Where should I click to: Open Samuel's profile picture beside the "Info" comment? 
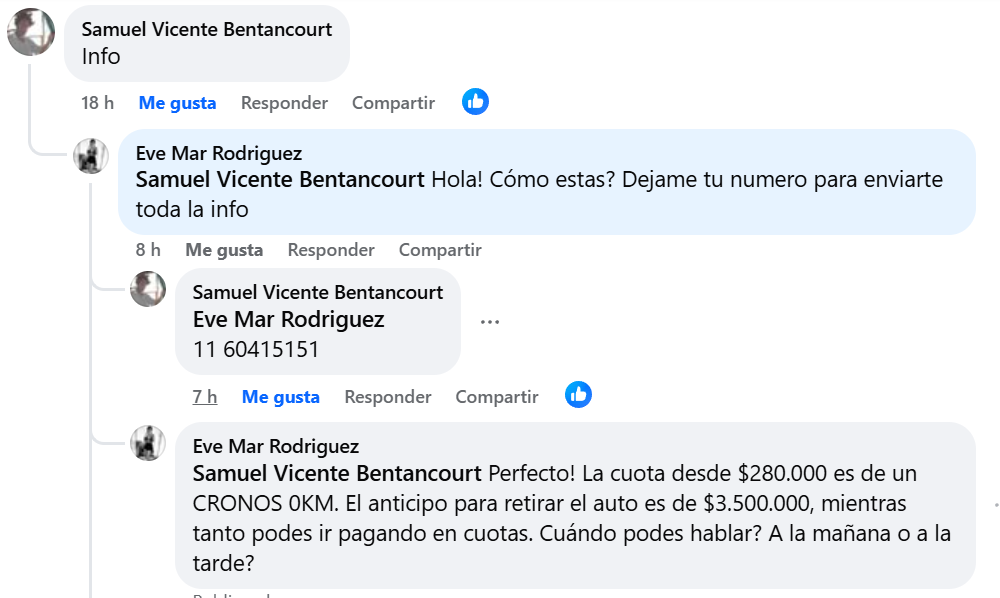tap(31, 32)
